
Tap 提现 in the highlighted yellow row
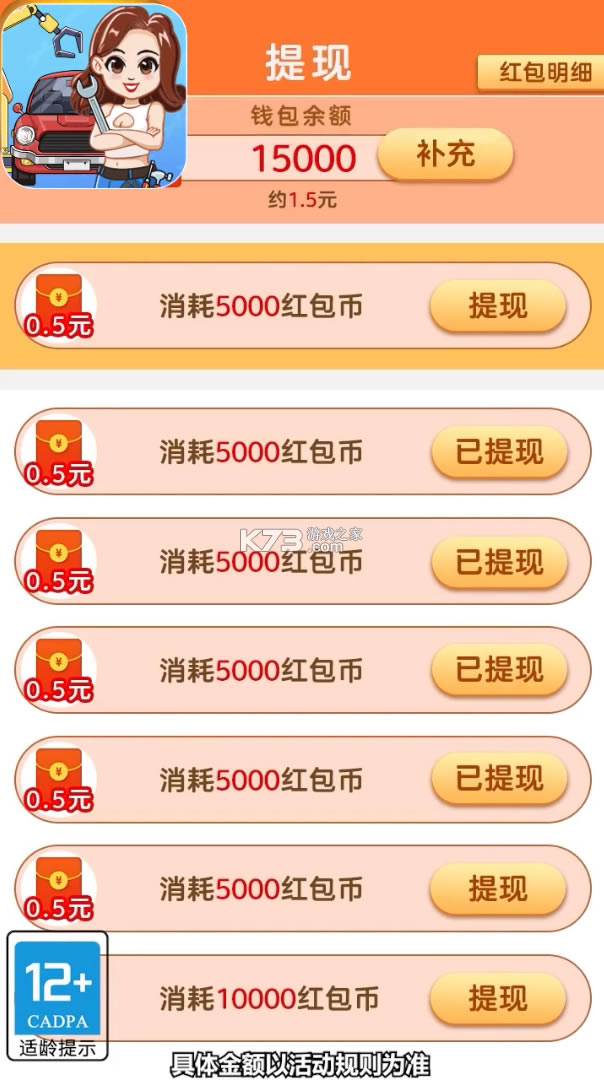(498, 306)
